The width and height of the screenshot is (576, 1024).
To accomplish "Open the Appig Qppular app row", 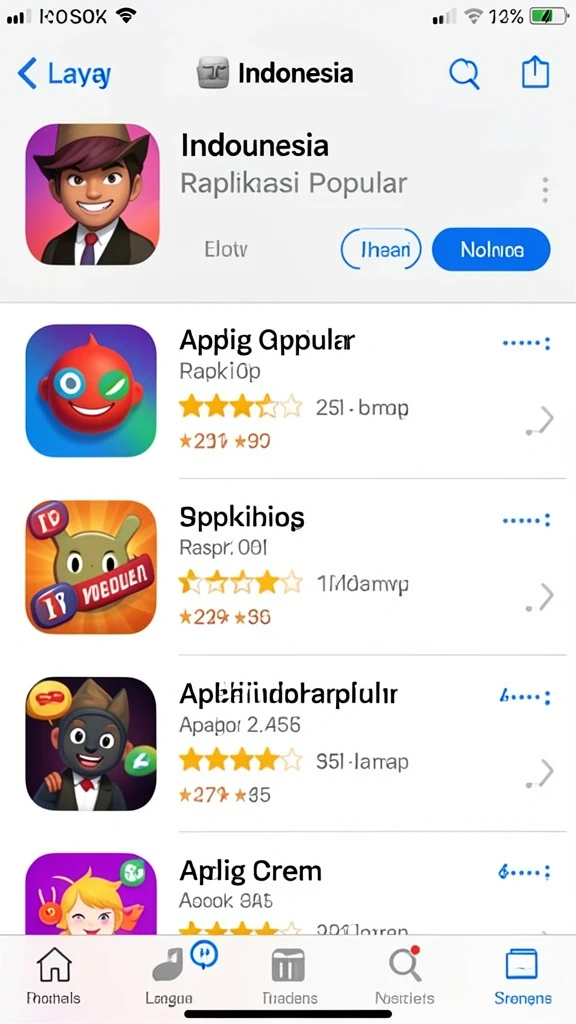I will (x=288, y=391).
